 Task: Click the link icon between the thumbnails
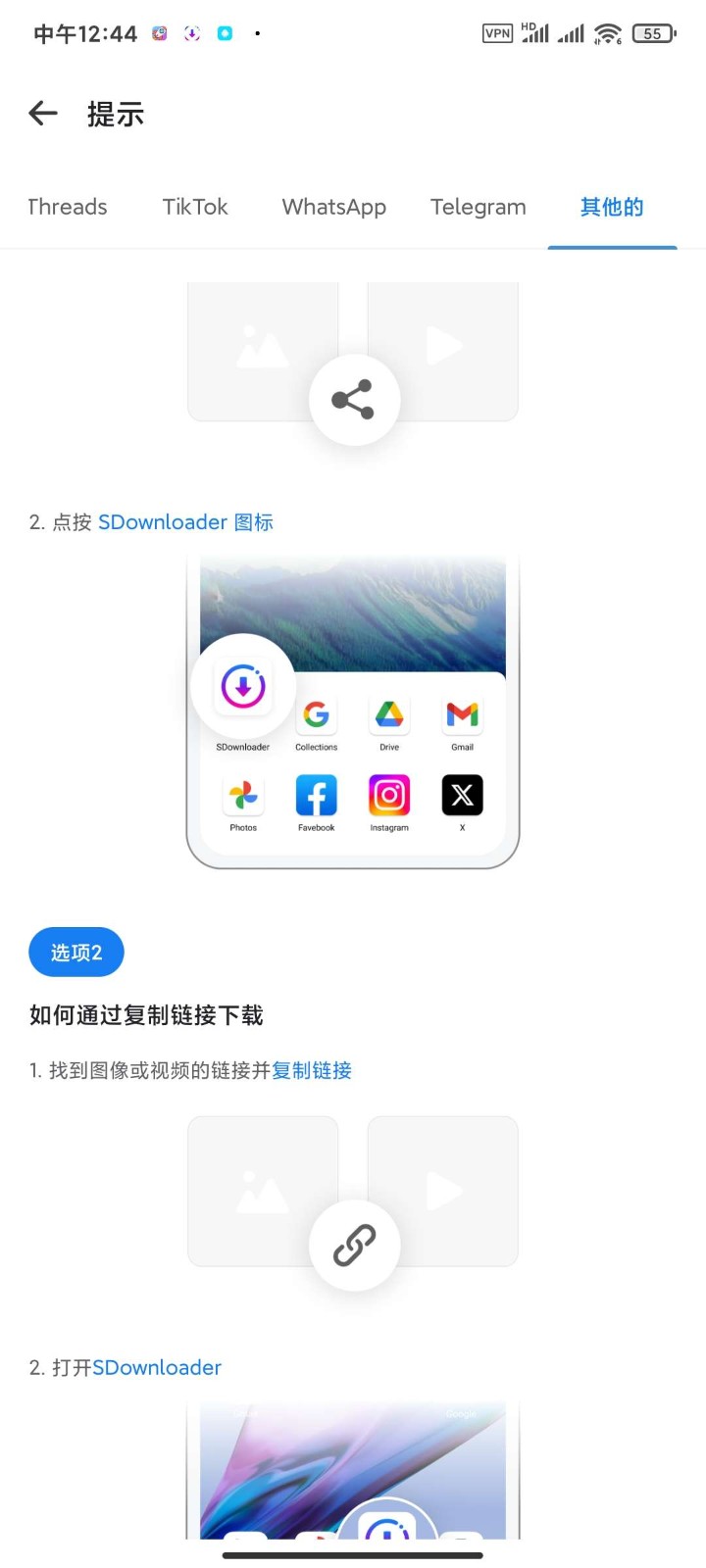354,1245
